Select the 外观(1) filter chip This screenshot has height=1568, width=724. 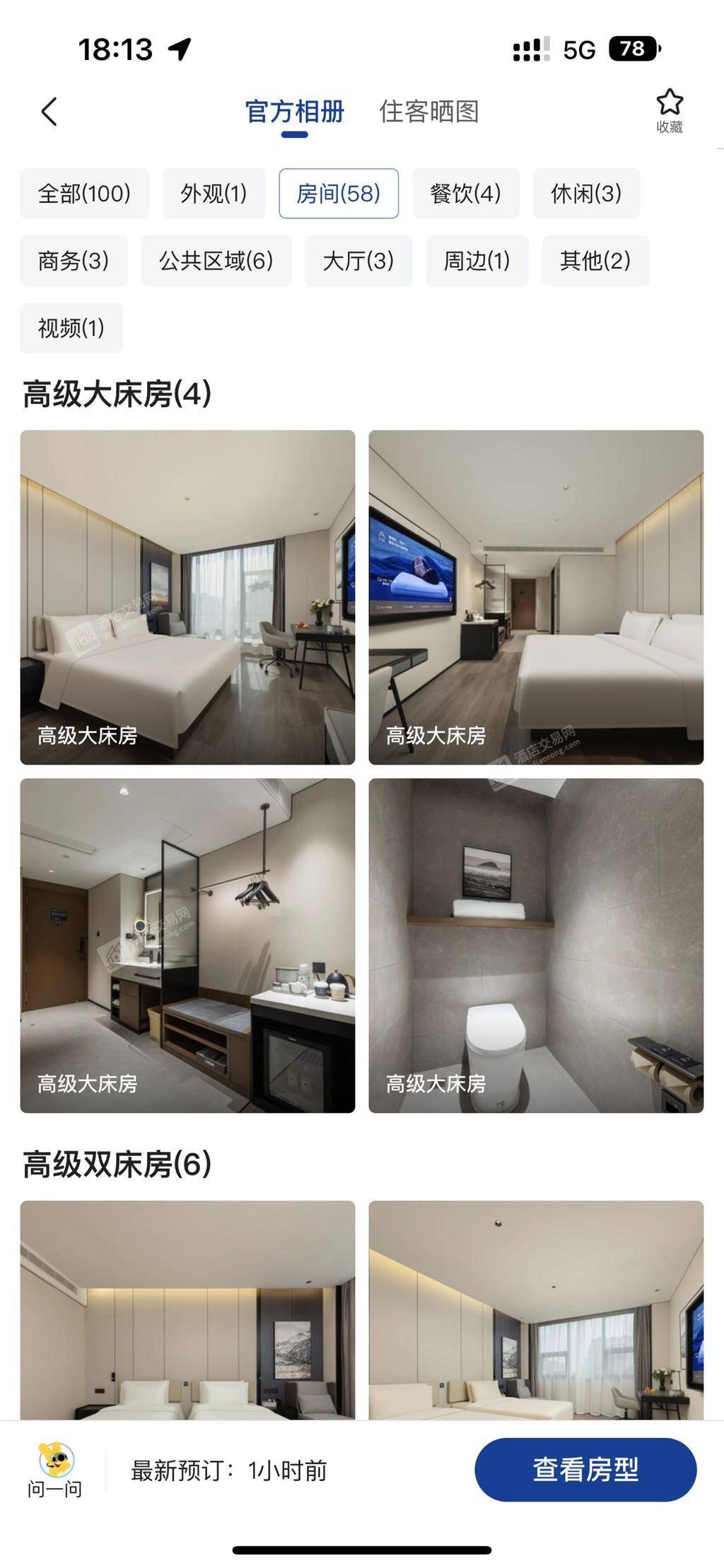pos(214,193)
